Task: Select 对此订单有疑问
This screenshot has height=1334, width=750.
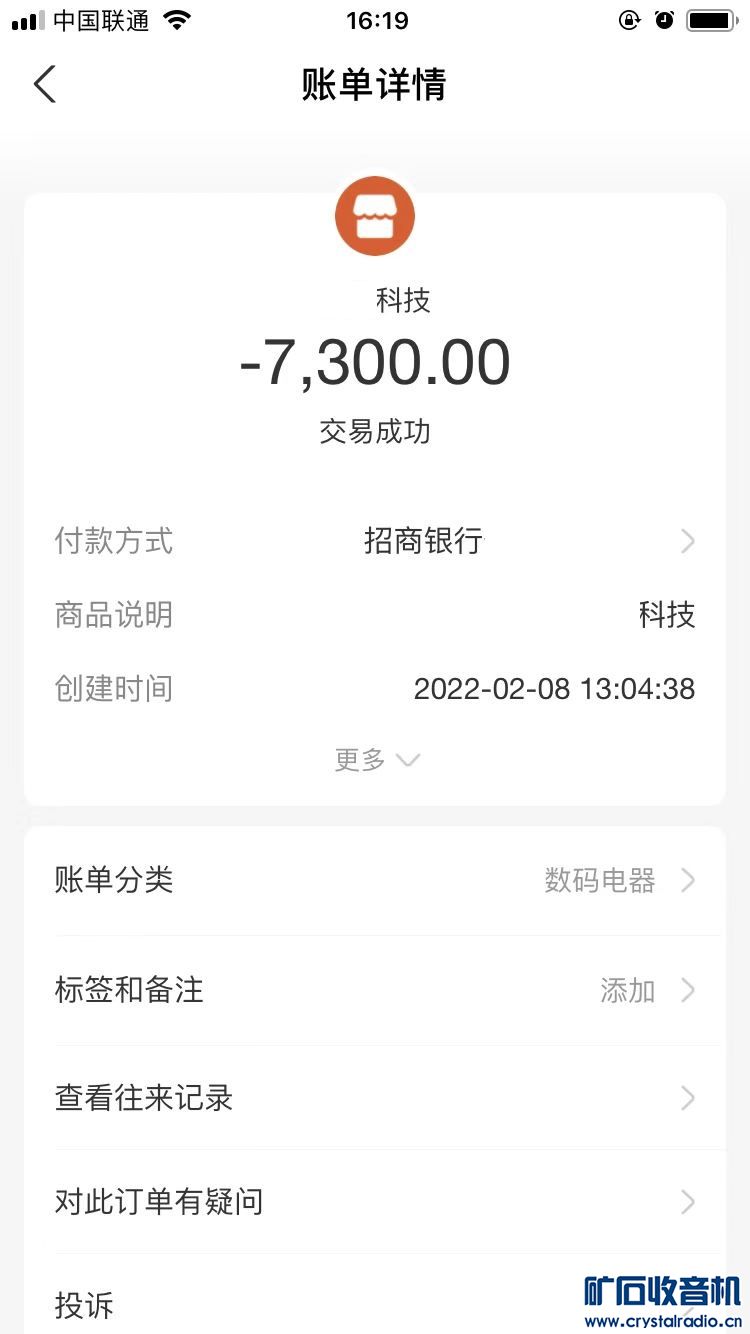Action: pos(375,1201)
